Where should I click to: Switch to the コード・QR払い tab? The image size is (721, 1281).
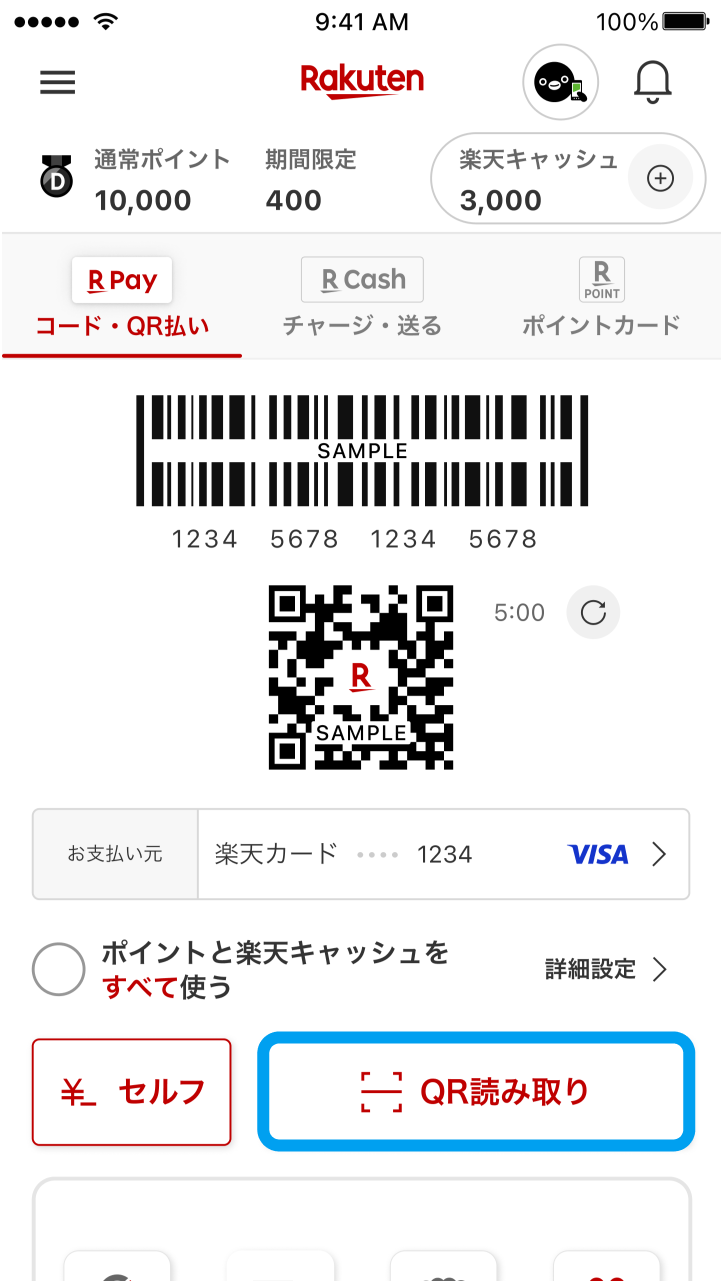tap(122, 298)
